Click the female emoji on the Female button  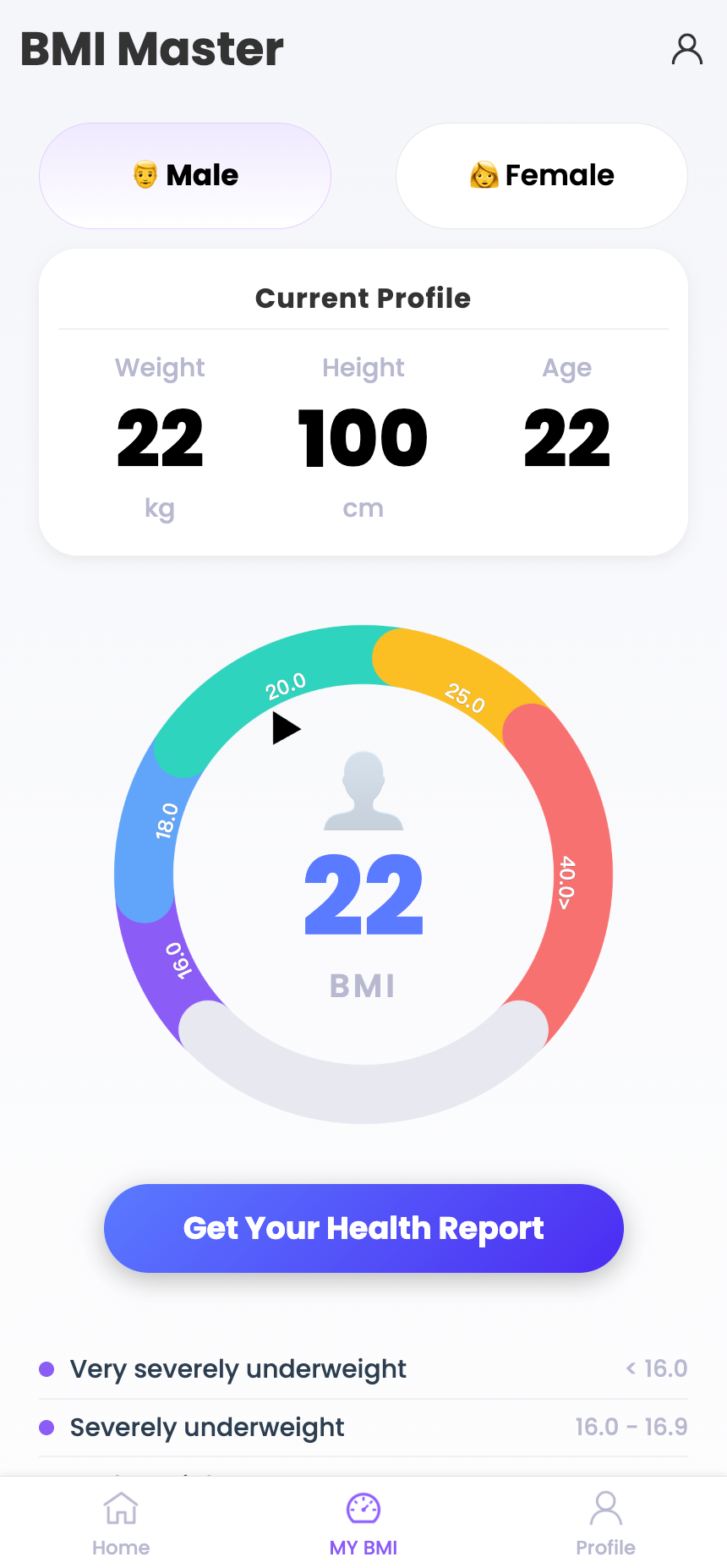pyautogui.click(x=484, y=175)
